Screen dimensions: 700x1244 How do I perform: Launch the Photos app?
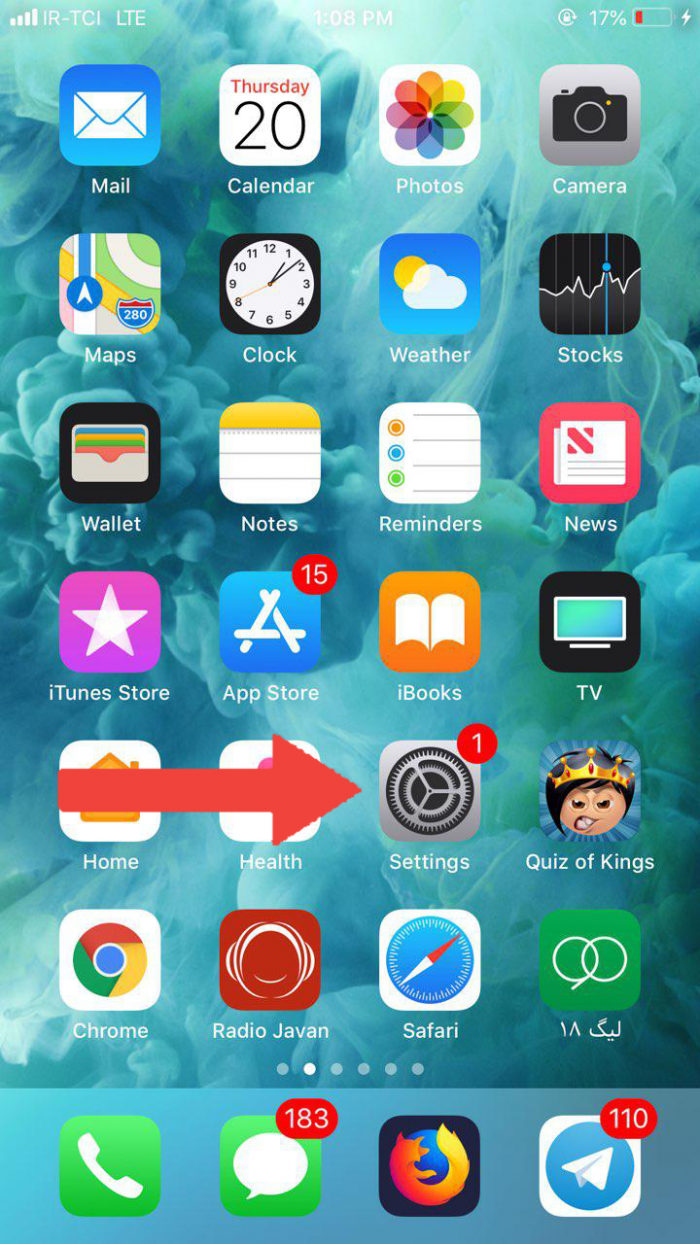pos(430,115)
